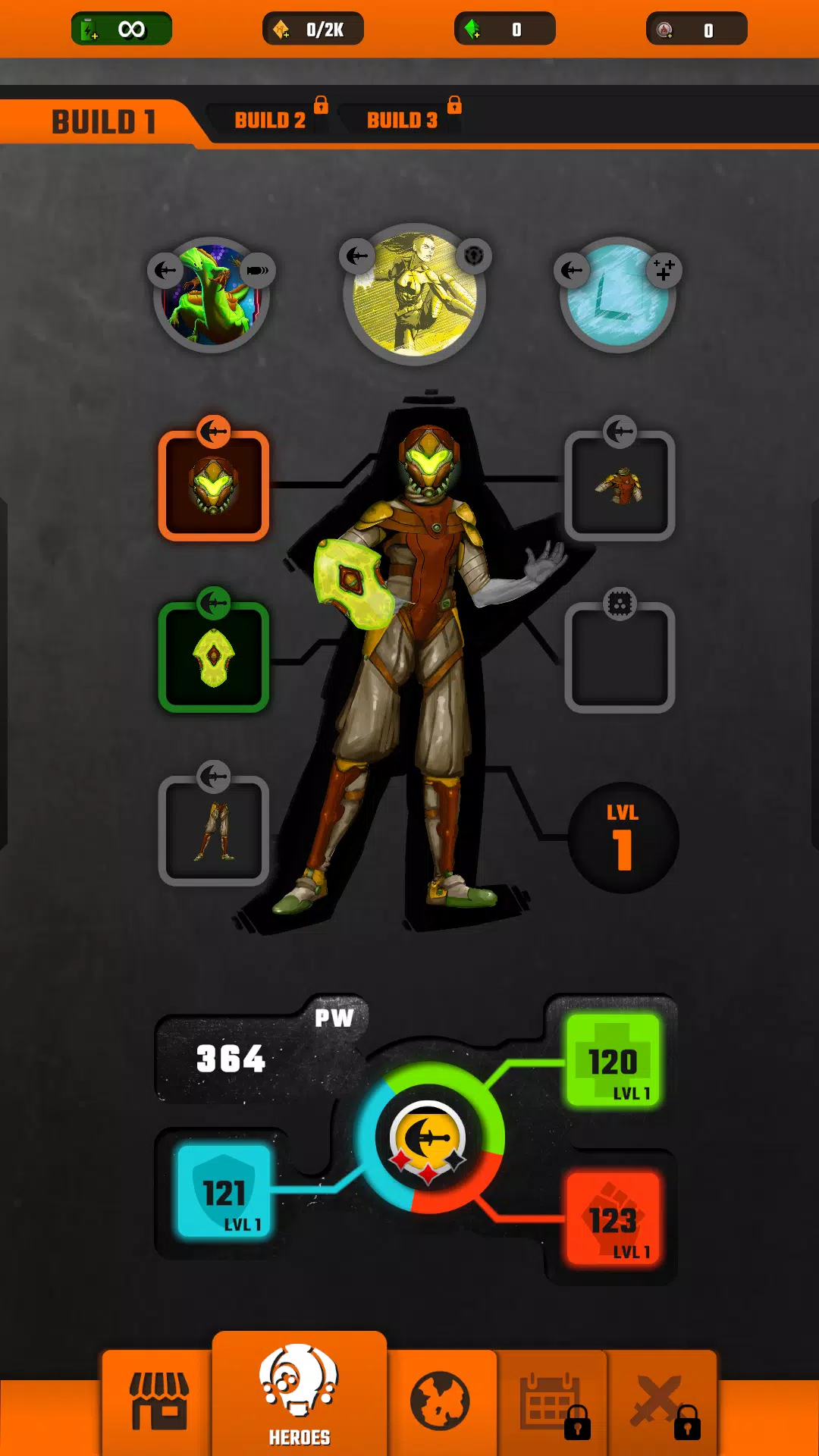819x1456 pixels.
Task: Upgrade the blue defense stat 121
Action: [224, 1191]
